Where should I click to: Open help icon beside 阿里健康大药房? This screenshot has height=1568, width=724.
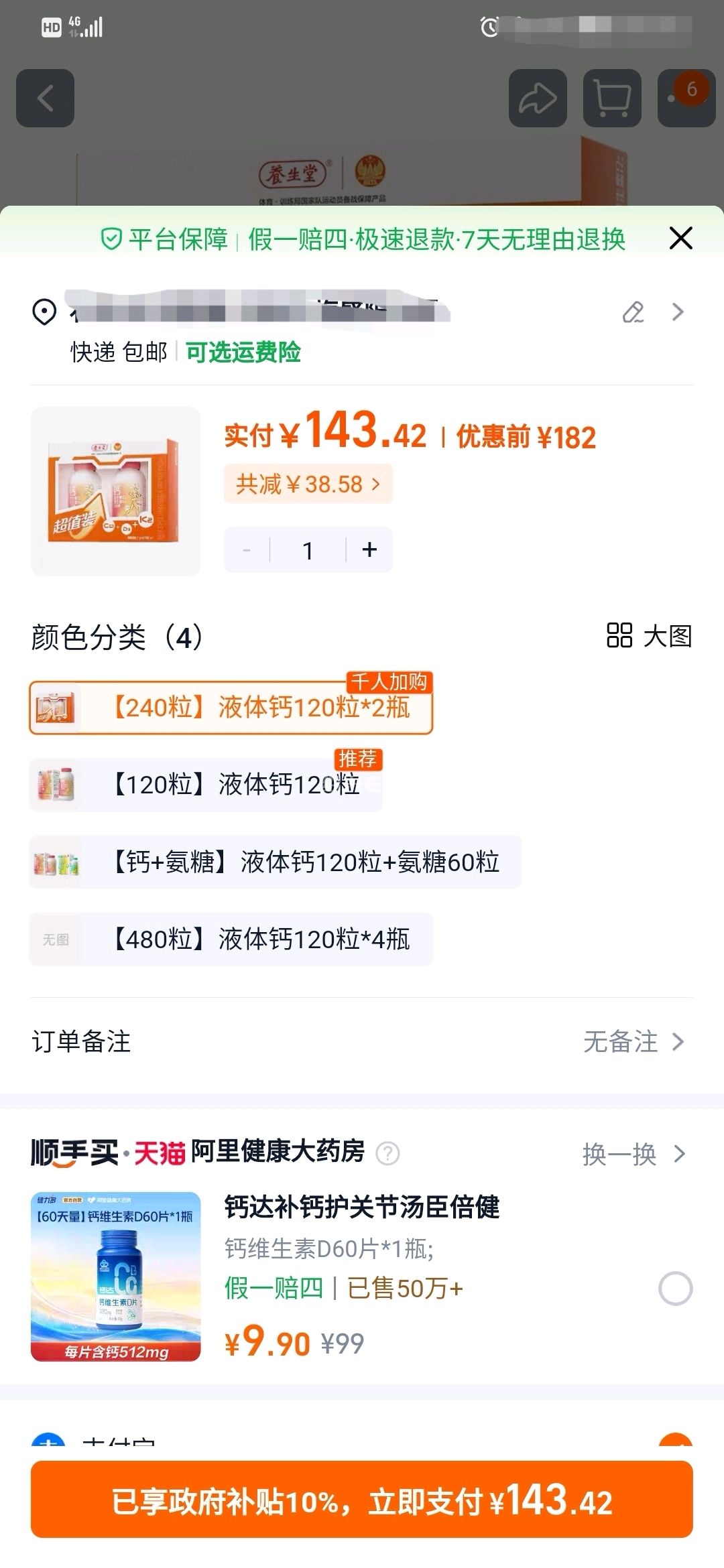[x=388, y=1153]
